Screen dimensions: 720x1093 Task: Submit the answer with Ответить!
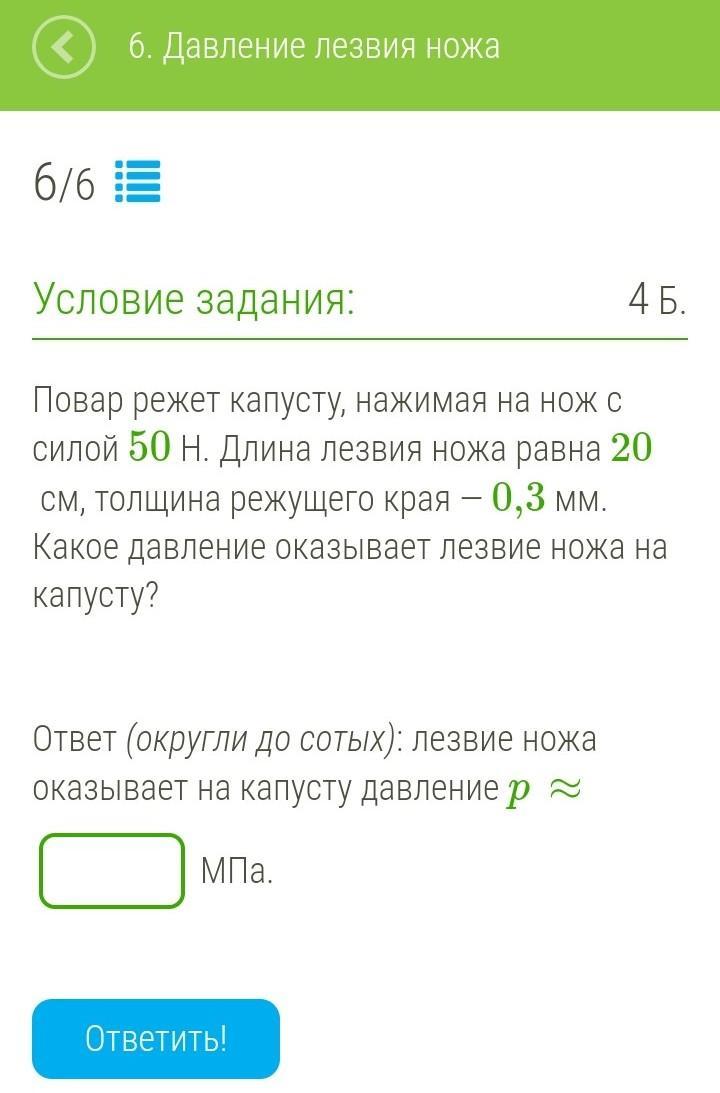(156, 1038)
